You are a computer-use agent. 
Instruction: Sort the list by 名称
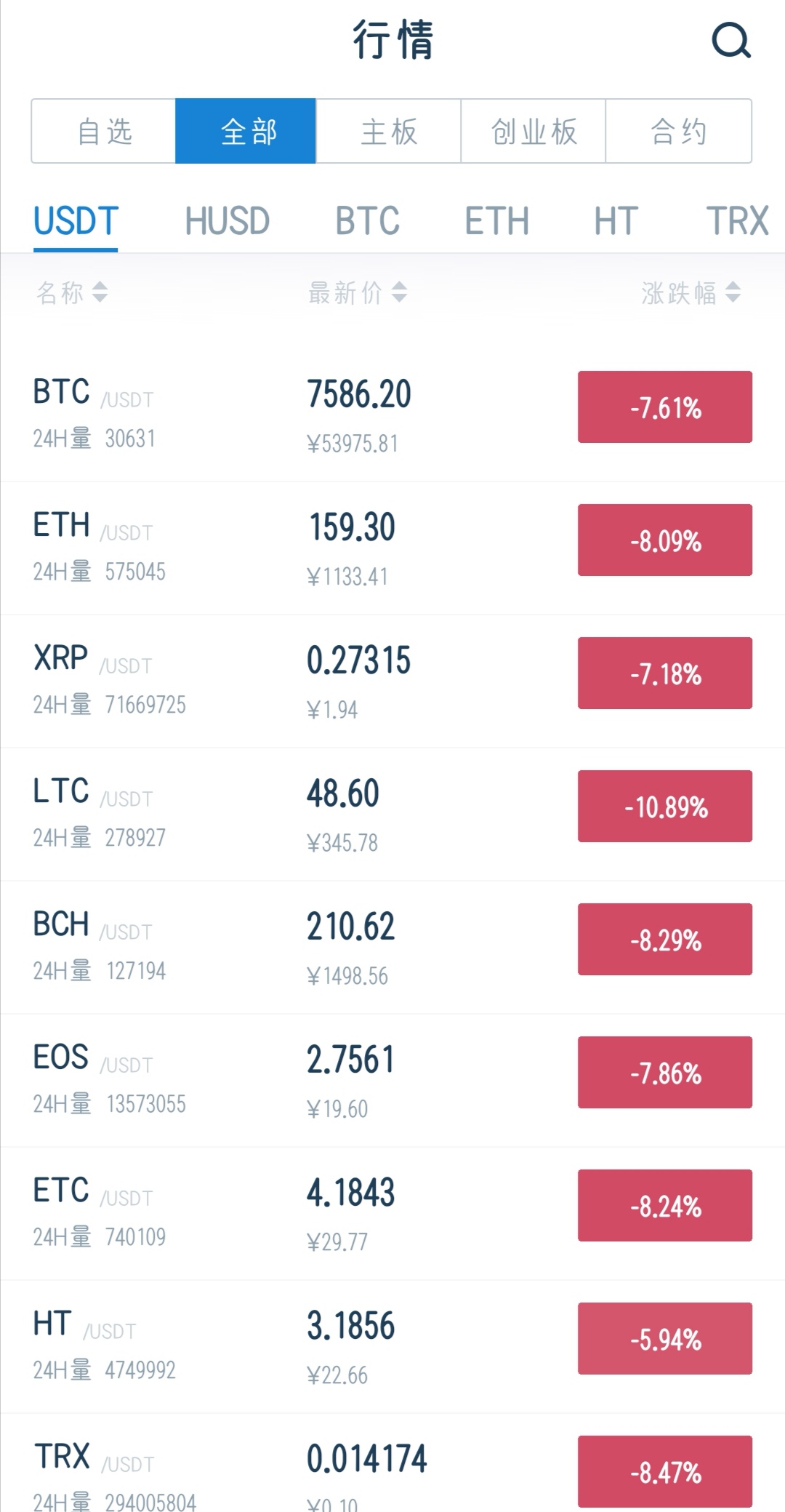point(72,293)
